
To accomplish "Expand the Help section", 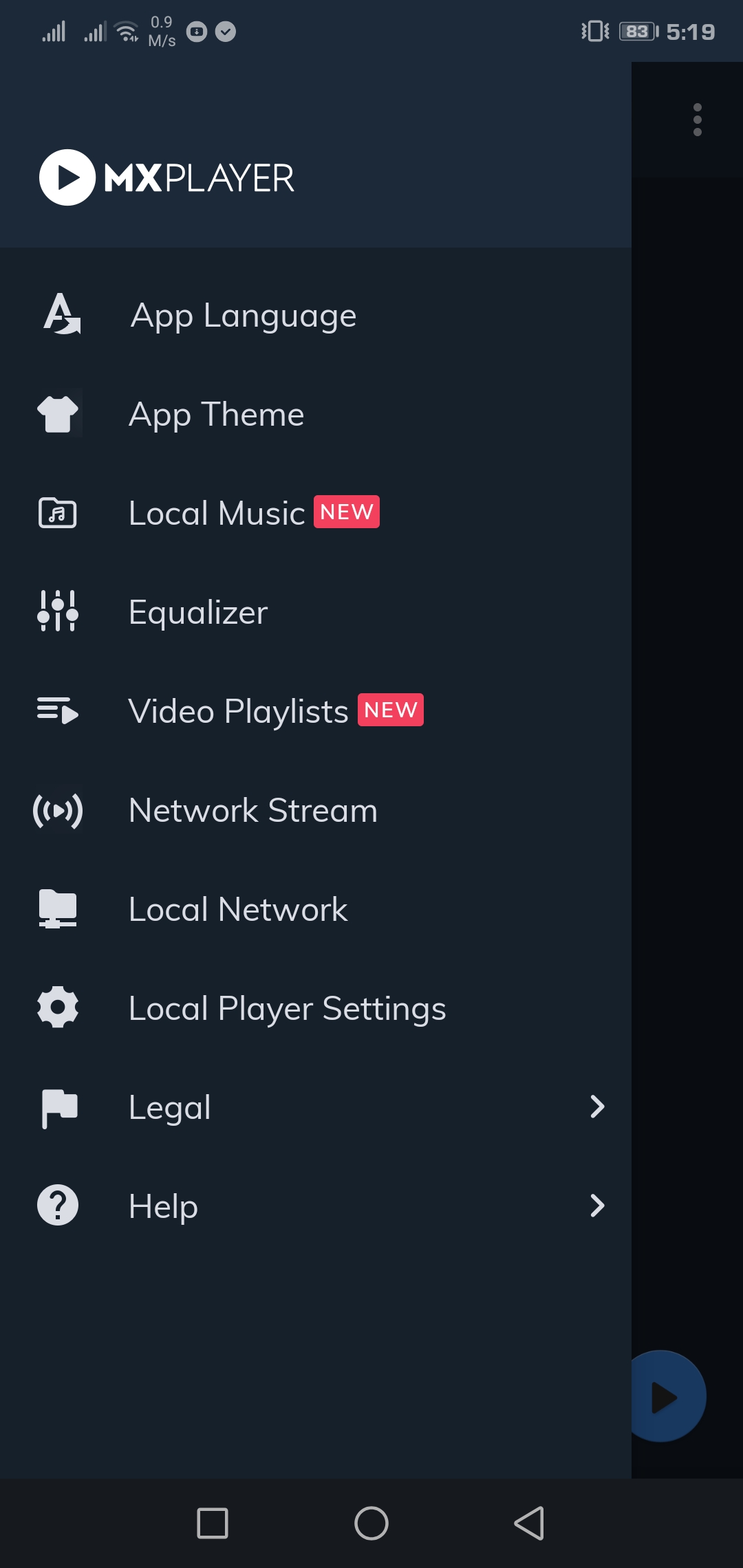I will click(x=316, y=1206).
